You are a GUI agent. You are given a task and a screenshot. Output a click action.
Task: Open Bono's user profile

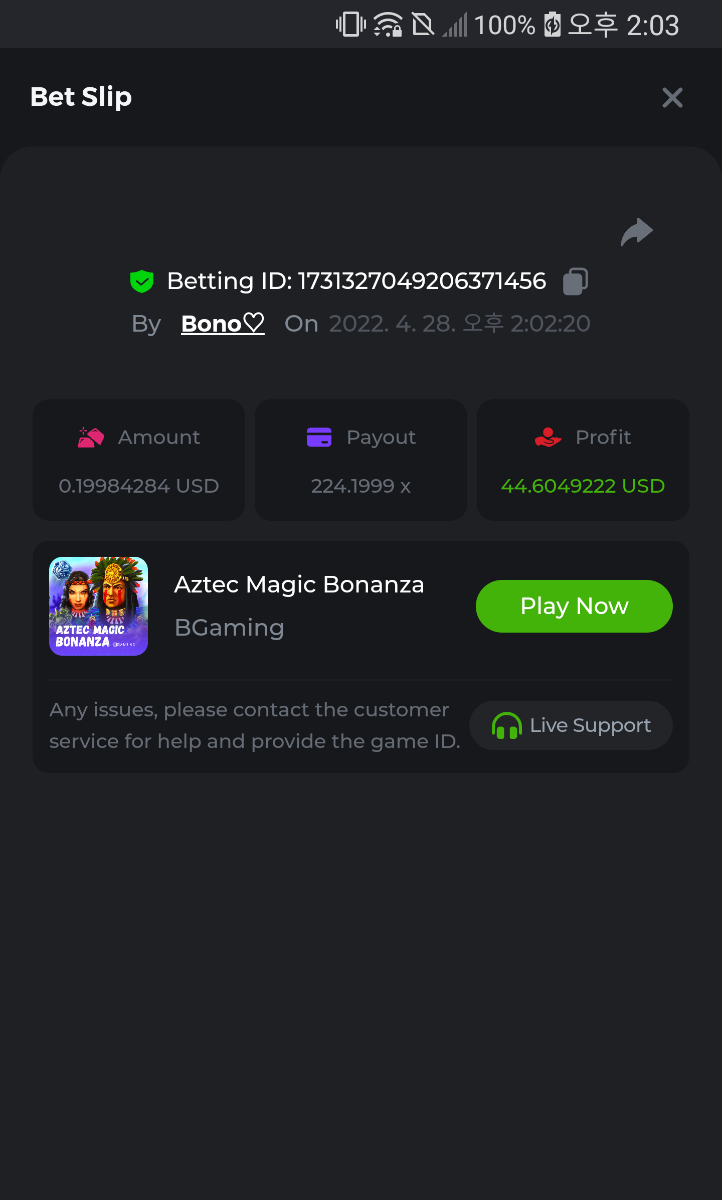(x=222, y=324)
